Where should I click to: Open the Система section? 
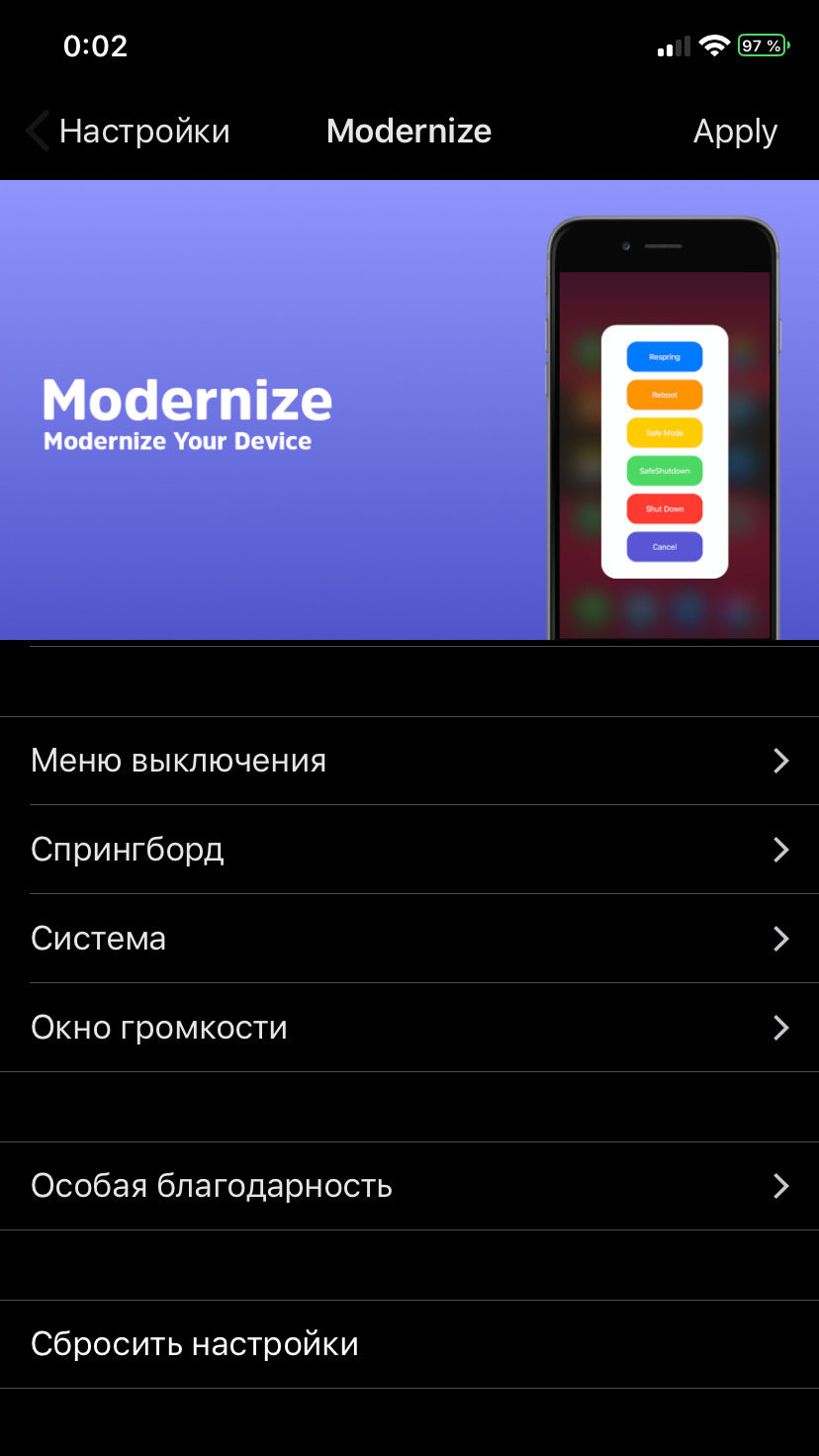pyautogui.click(x=409, y=939)
